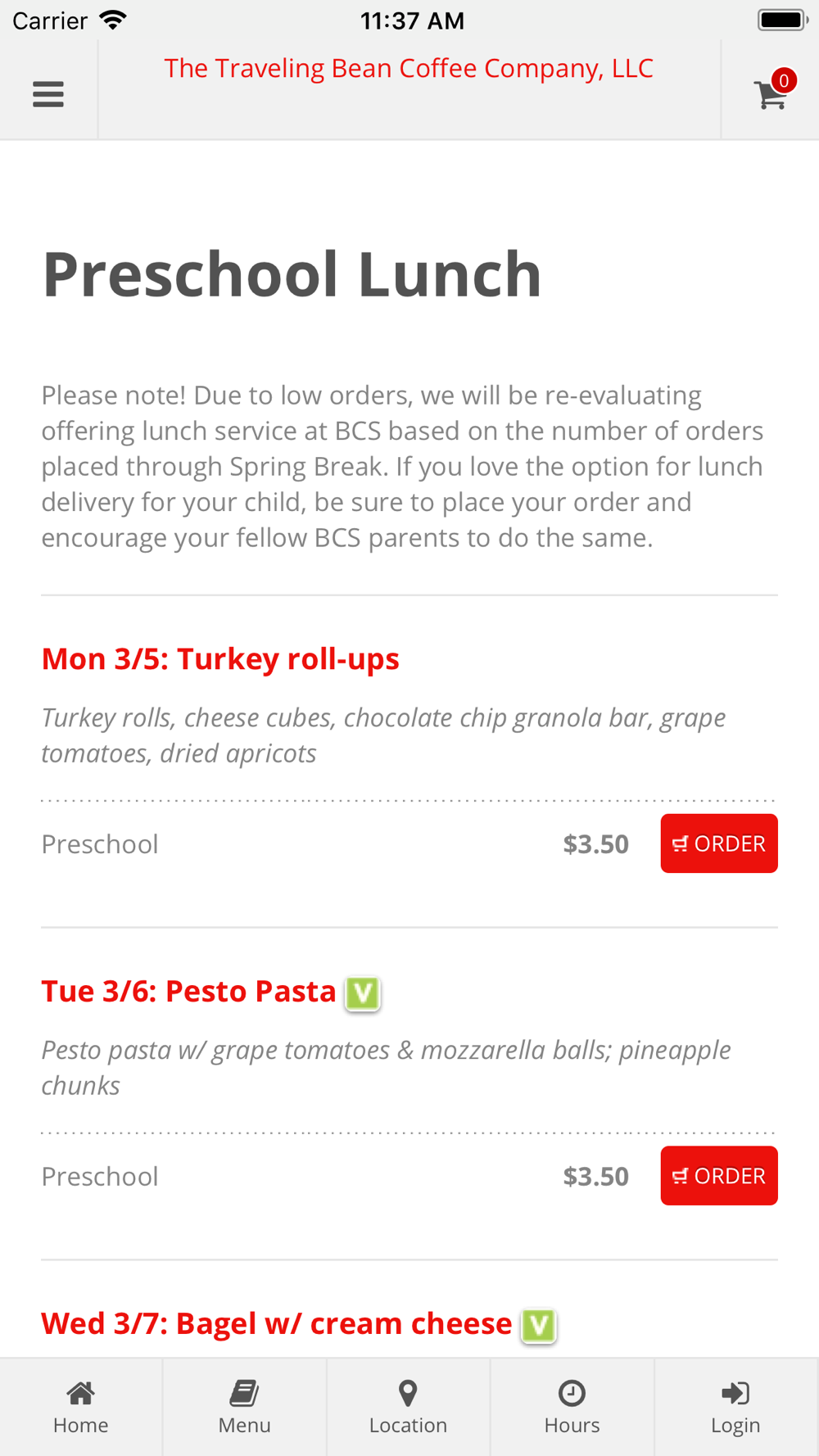Go to the Home tab
The height and width of the screenshot is (1456, 819).
point(81,1407)
